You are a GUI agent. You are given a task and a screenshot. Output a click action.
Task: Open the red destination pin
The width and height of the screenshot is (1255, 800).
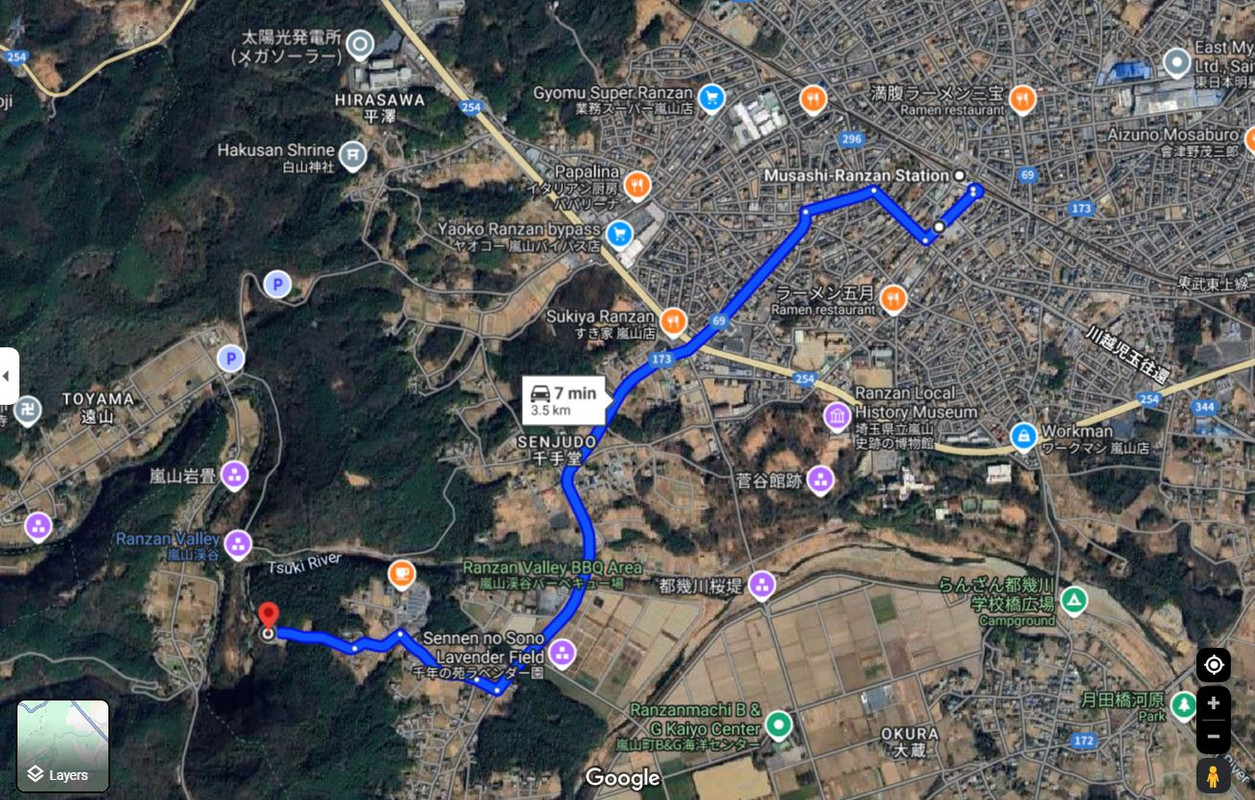pyautogui.click(x=268, y=617)
